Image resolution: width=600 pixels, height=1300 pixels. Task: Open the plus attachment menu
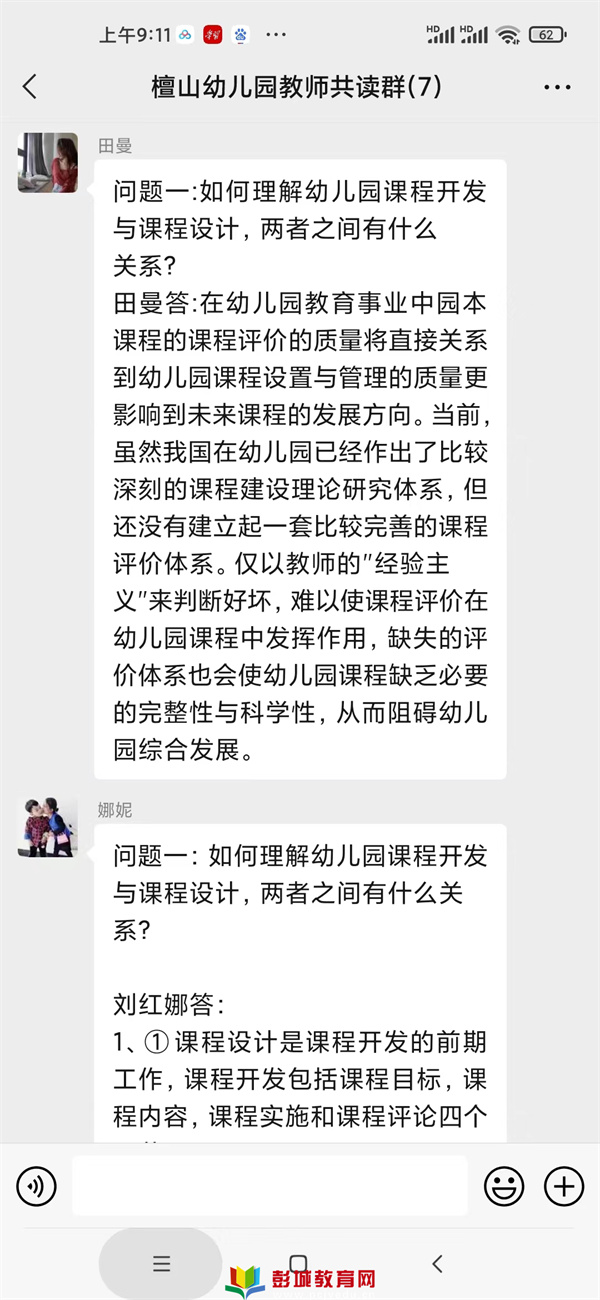click(564, 1187)
